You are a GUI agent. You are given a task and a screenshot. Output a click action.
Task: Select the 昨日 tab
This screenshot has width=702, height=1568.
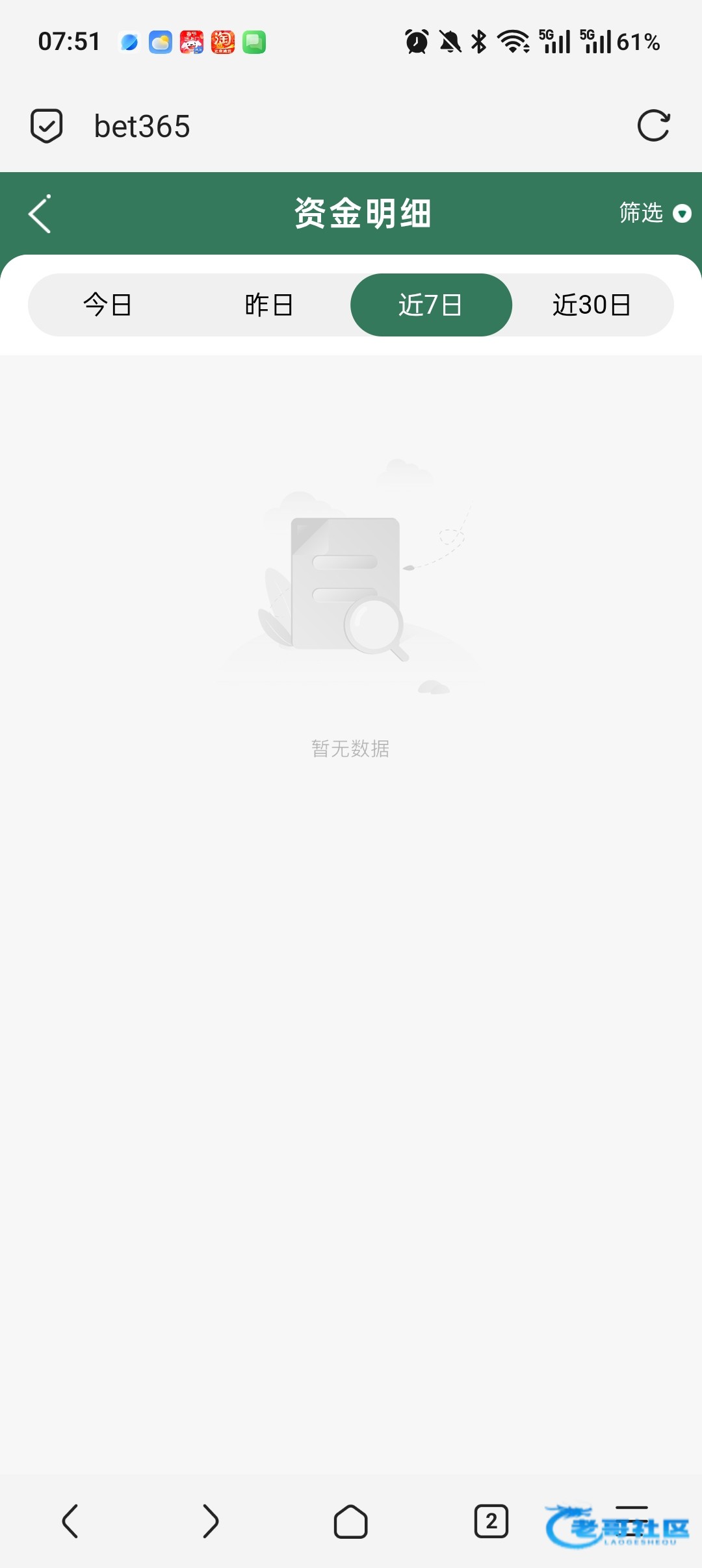click(269, 305)
